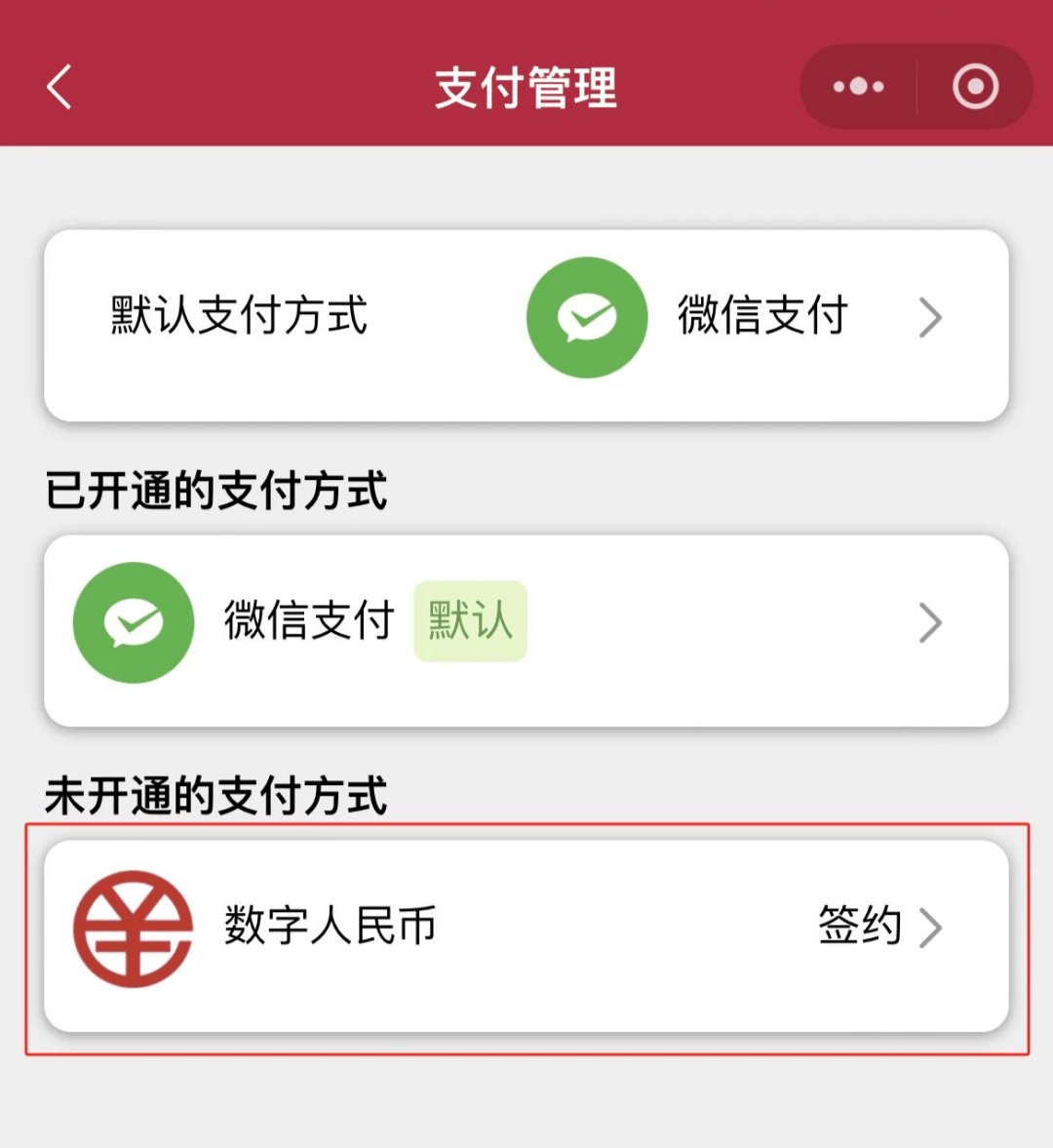Image resolution: width=1053 pixels, height=1148 pixels.
Task: Click the highlighted red outlined payment card
Action: point(526,936)
